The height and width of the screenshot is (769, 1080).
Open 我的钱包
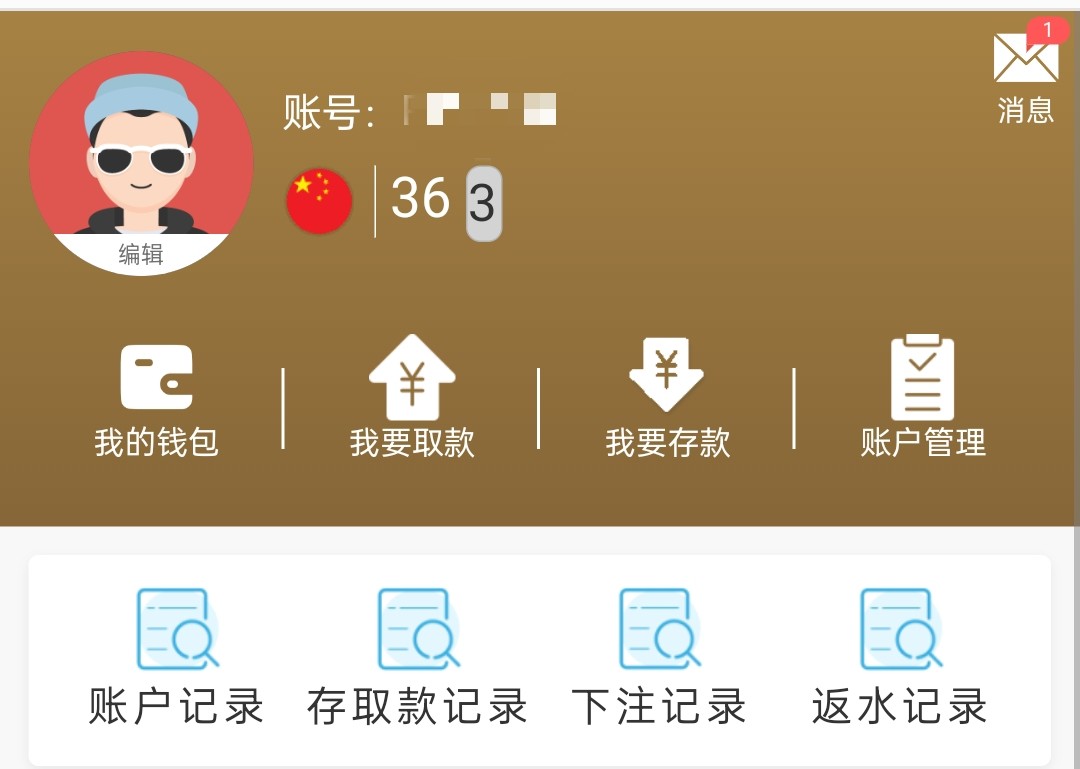point(156,400)
